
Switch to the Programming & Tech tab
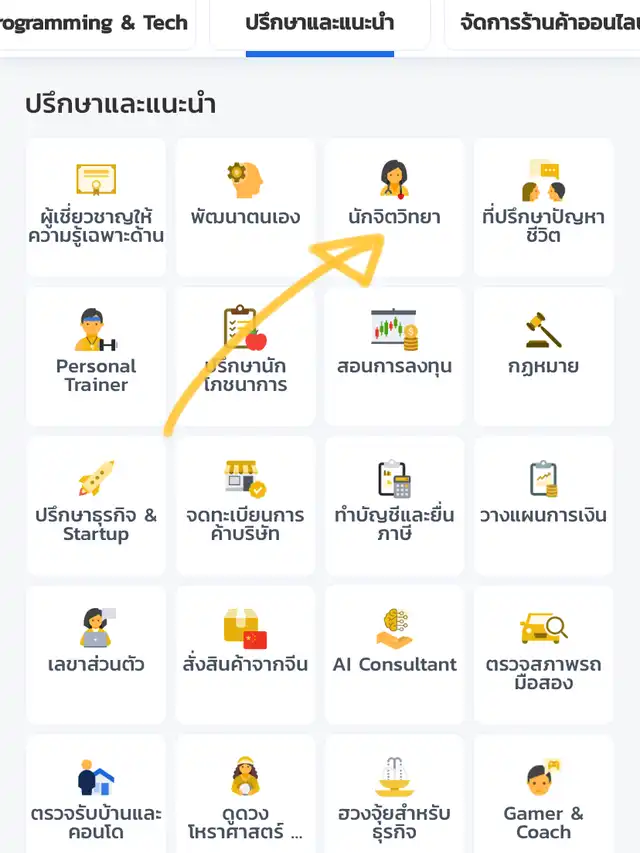pyautogui.click(x=97, y=23)
